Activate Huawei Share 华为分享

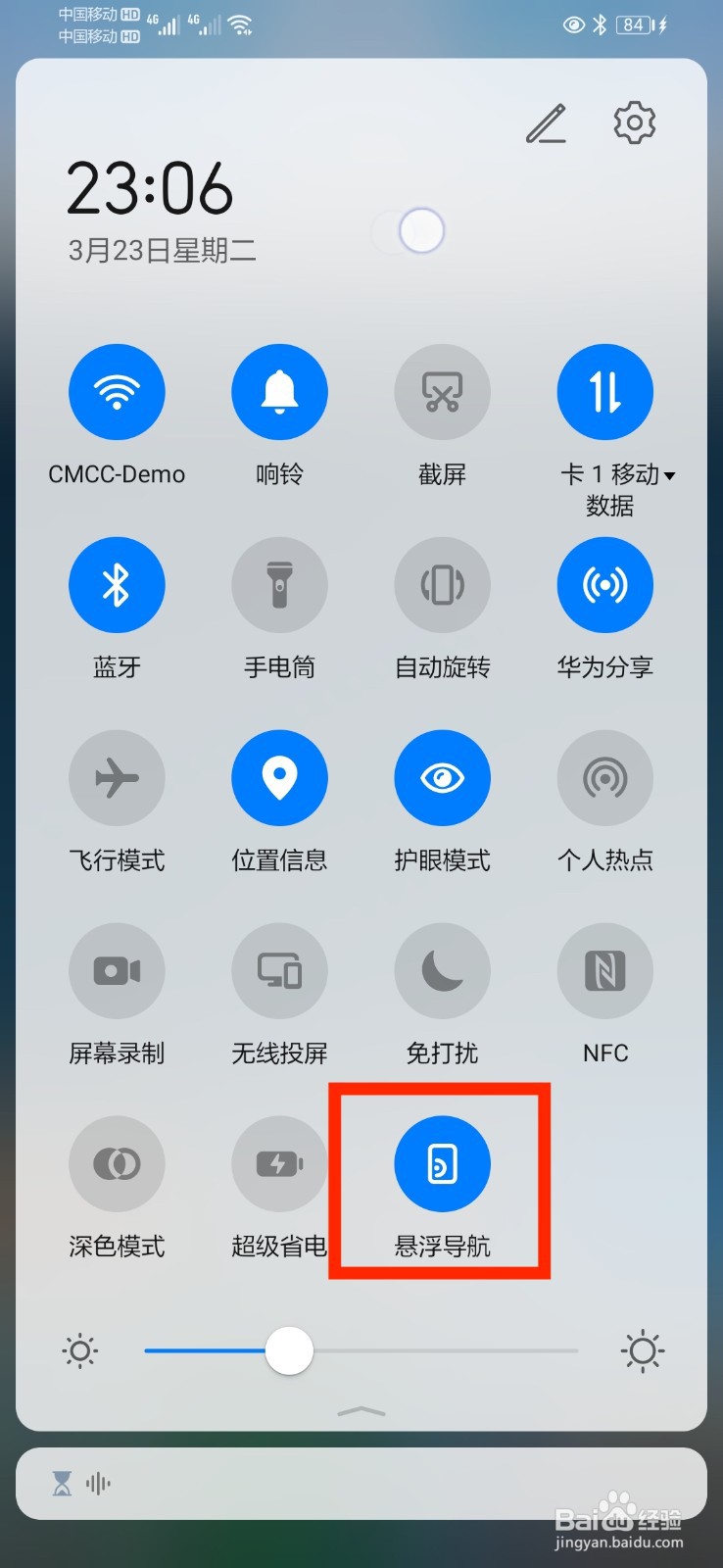(604, 584)
